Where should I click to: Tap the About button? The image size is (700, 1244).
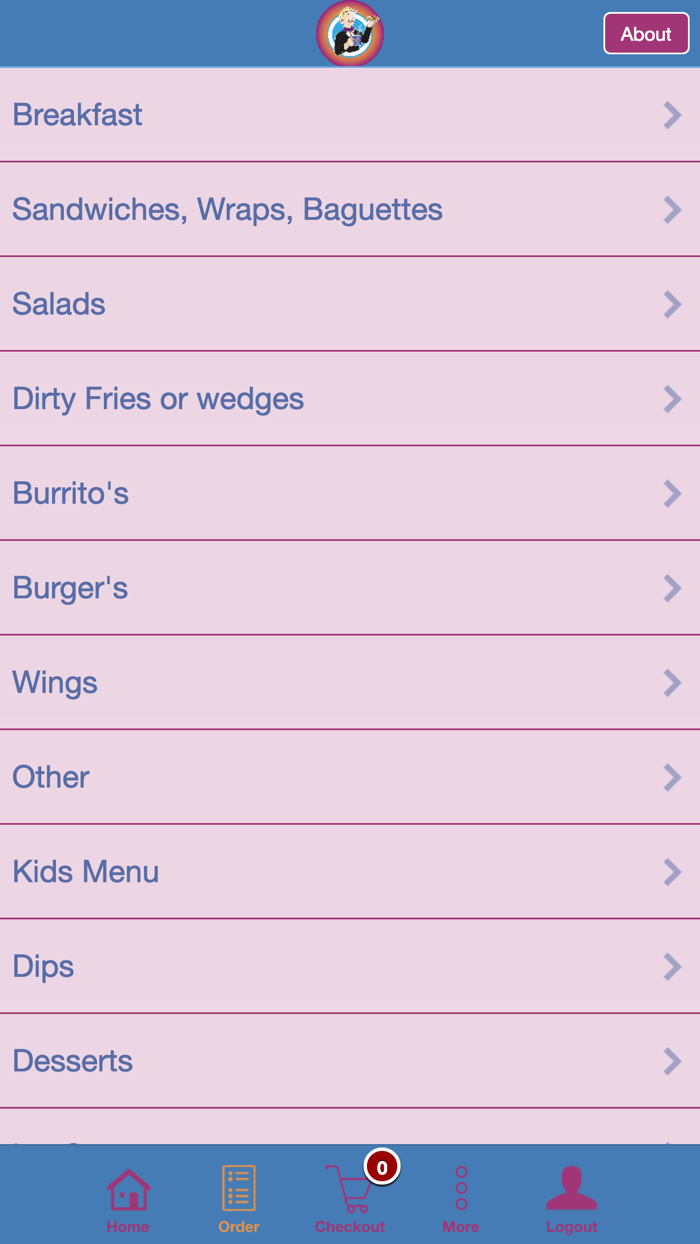646,34
